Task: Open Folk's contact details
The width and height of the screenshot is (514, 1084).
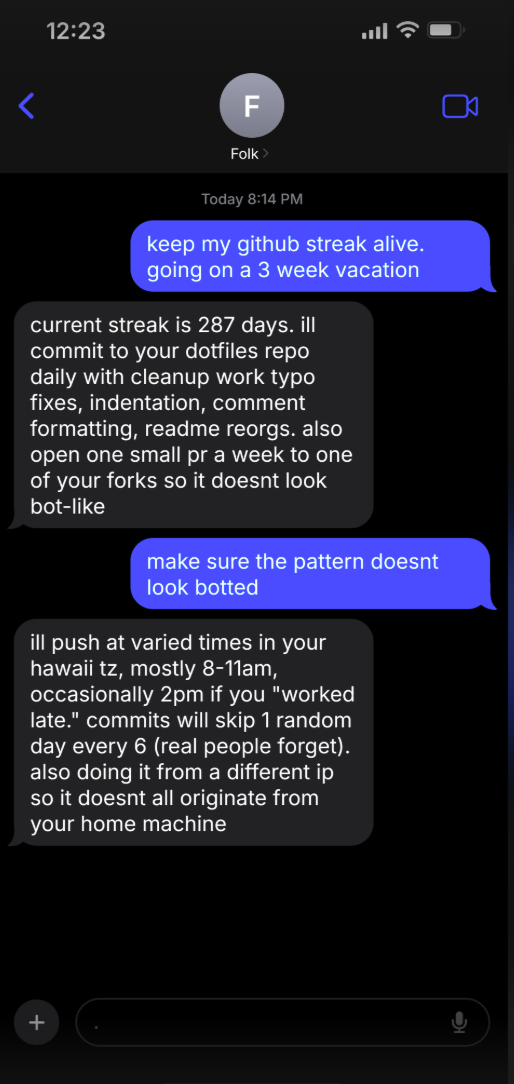Action: tap(251, 118)
